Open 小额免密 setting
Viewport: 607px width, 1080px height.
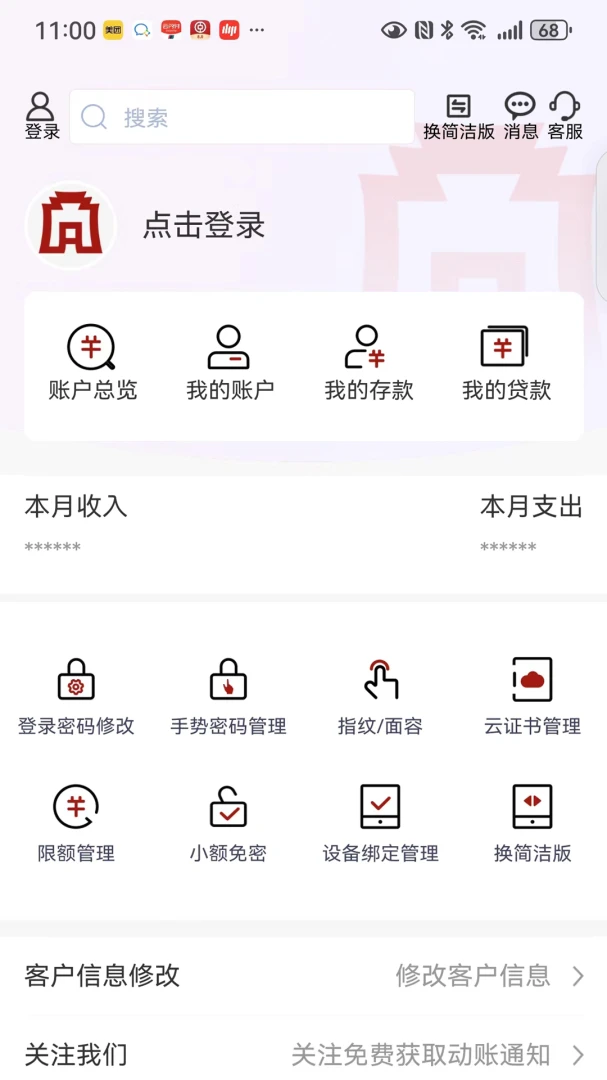[228, 824]
